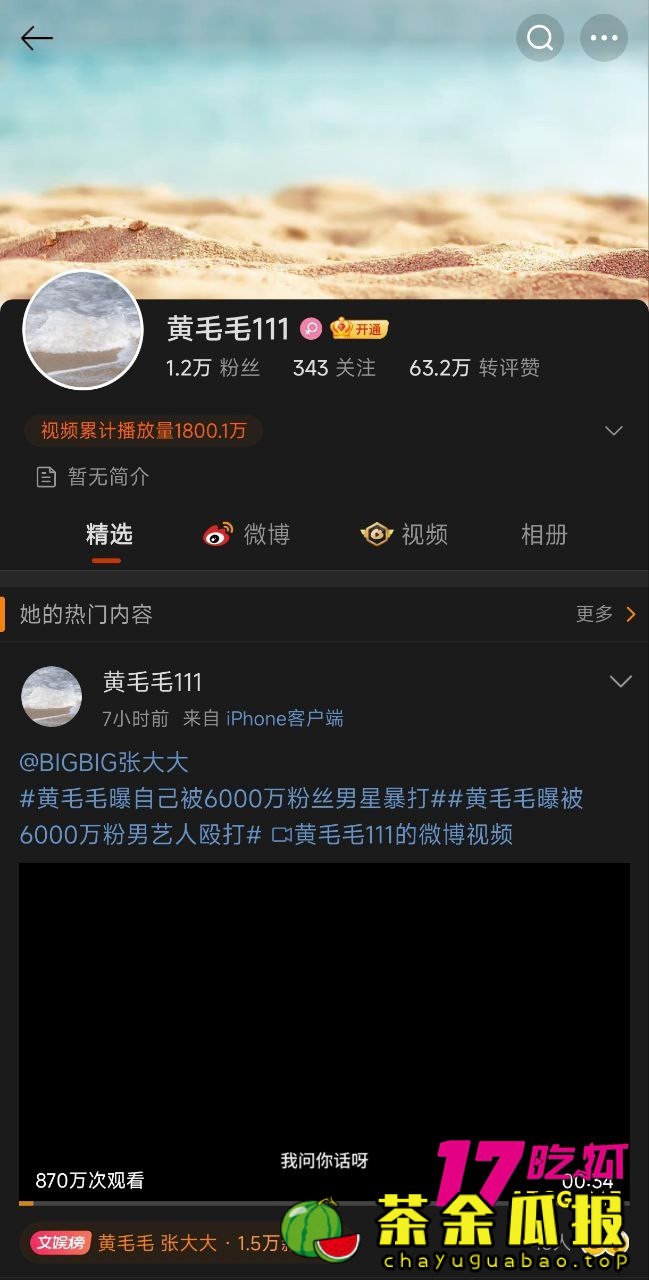
Task: Open search on this profile
Action: tap(540, 38)
